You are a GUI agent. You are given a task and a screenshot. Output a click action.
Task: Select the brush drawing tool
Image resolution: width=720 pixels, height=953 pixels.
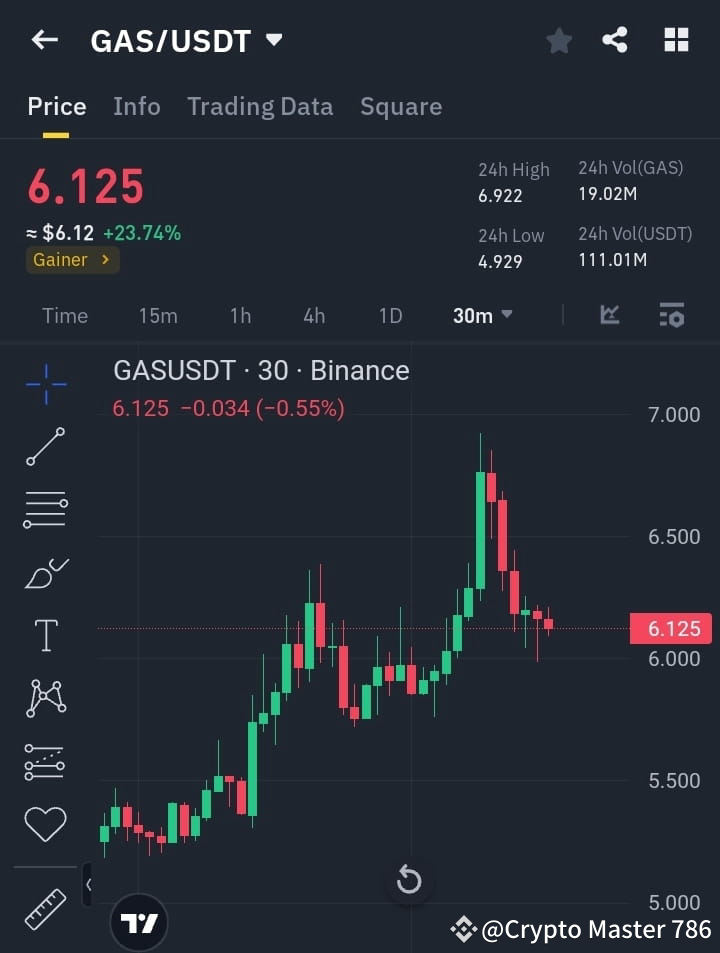click(x=44, y=572)
